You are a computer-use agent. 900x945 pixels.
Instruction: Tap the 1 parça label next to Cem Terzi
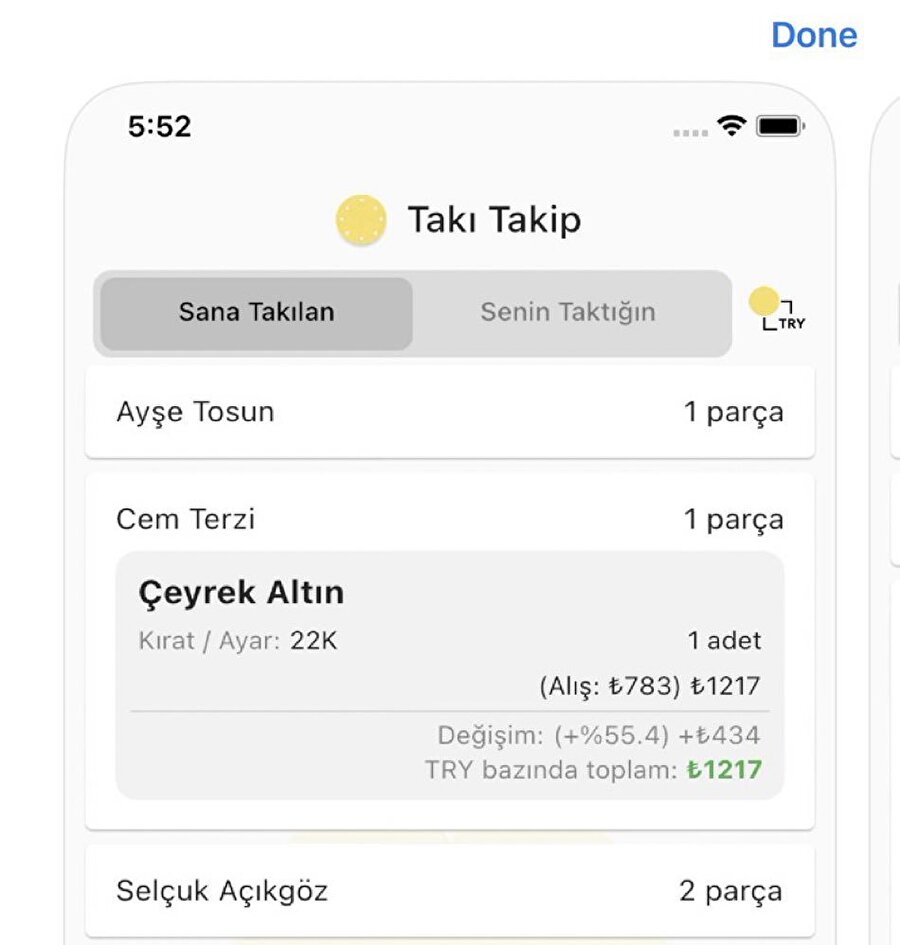coord(736,519)
